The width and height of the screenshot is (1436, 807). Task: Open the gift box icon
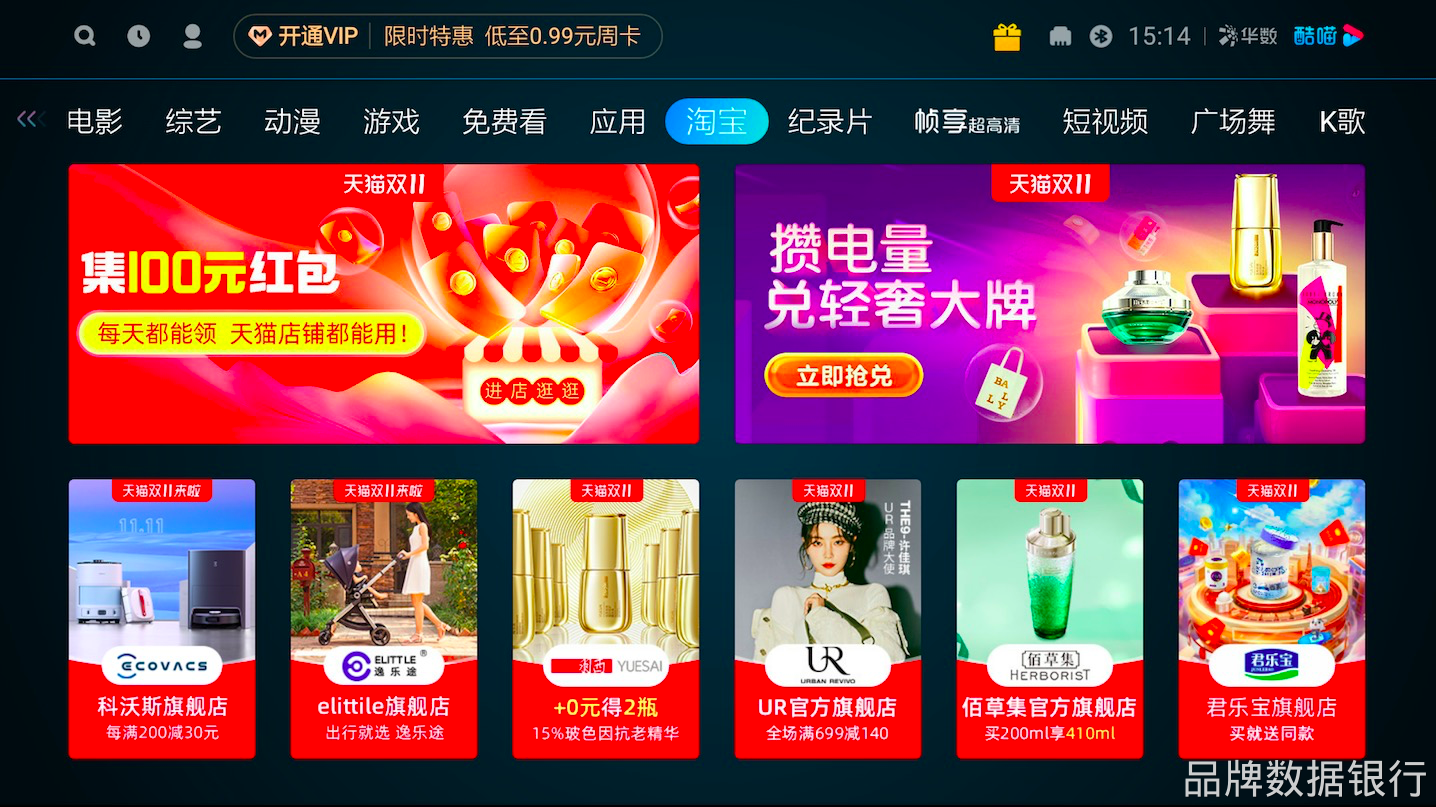[1006, 37]
